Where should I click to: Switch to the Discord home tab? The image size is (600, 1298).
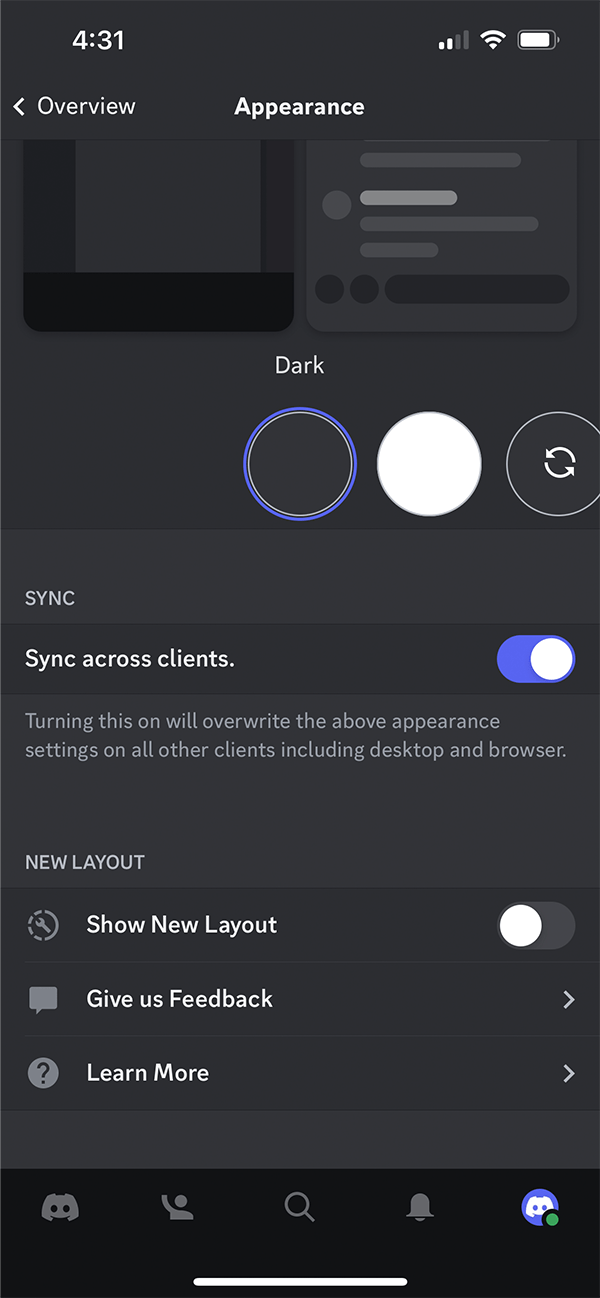click(x=60, y=1208)
